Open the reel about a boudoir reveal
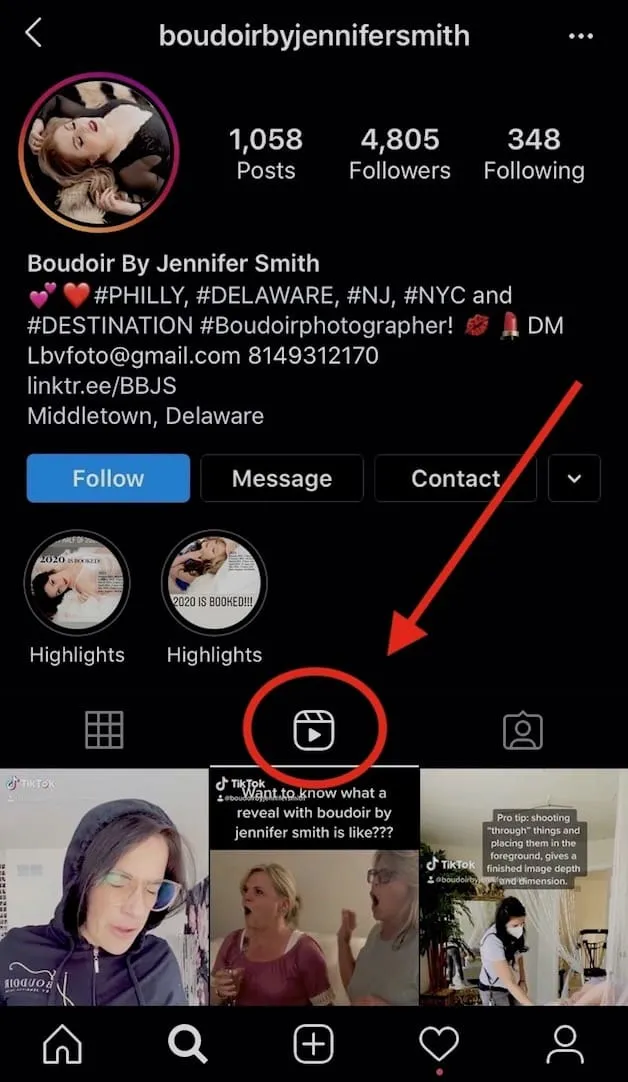Image resolution: width=628 pixels, height=1082 pixels. pos(314,890)
